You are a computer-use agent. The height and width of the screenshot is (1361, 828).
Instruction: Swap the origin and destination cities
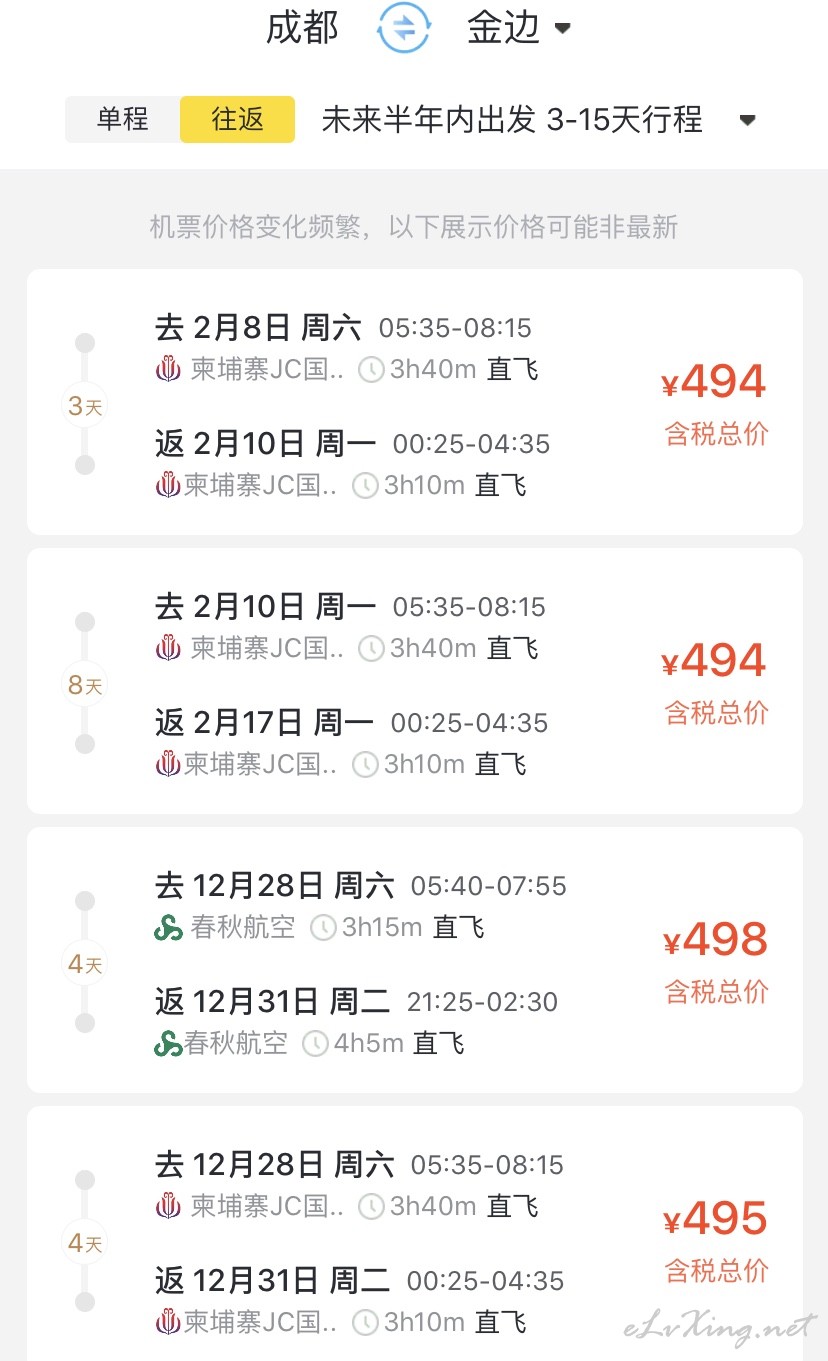pyautogui.click(x=403, y=28)
